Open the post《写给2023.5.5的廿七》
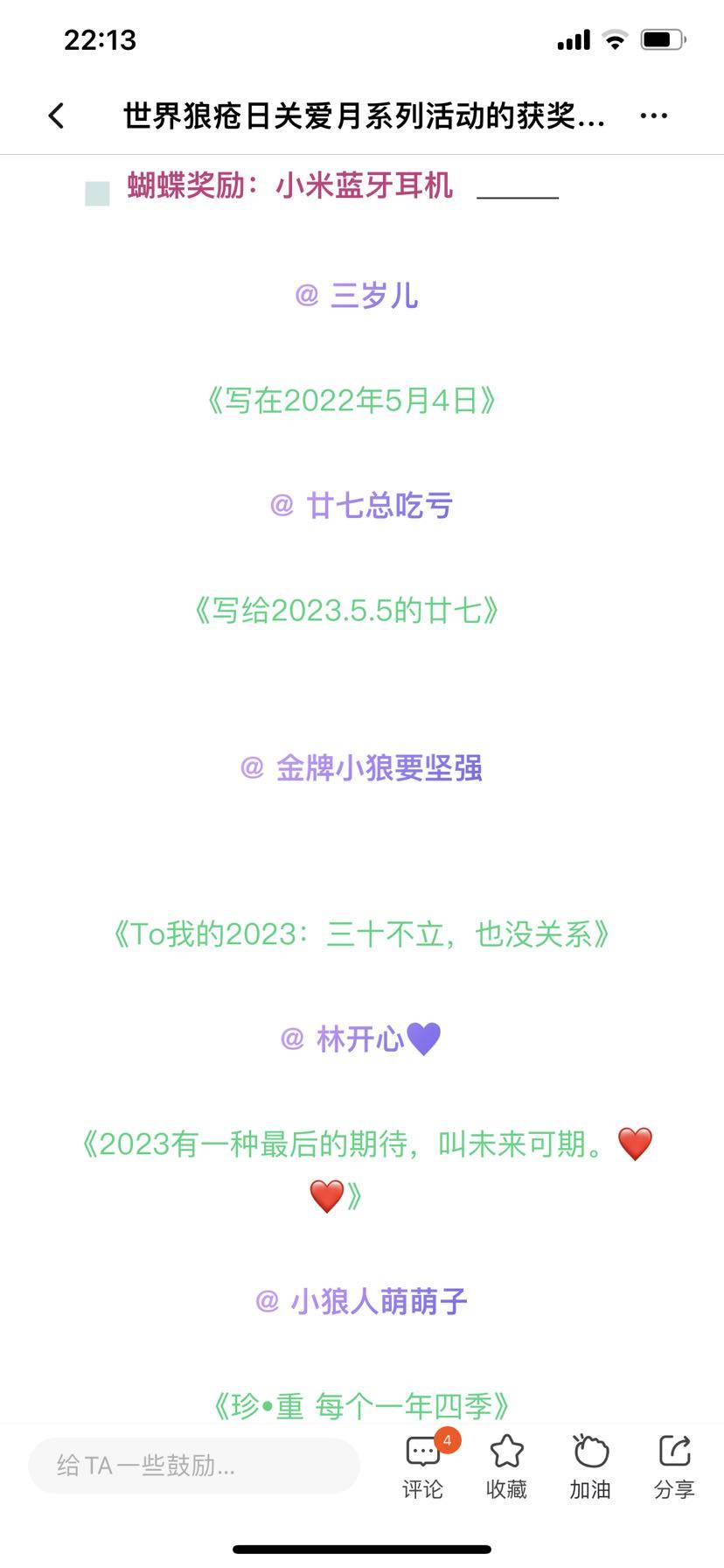 click(x=346, y=611)
